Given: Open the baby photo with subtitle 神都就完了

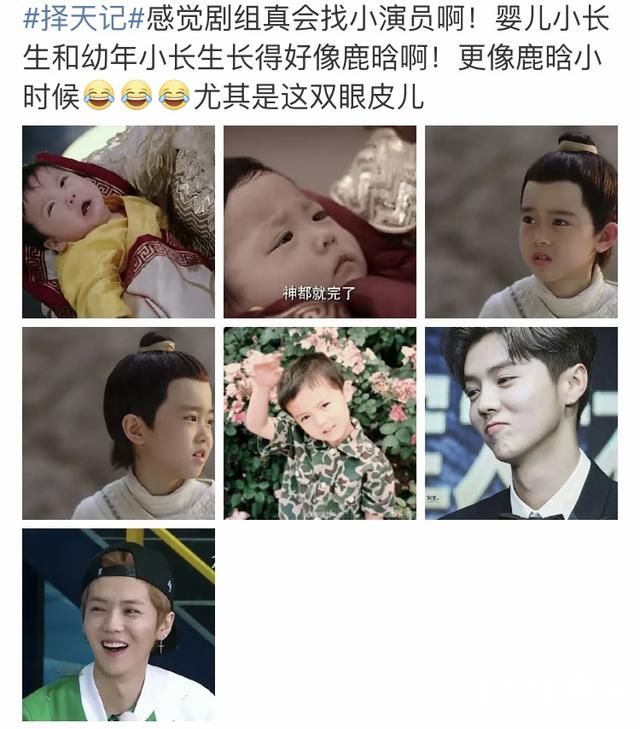Looking at the screenshot, I should pos(319,222).
